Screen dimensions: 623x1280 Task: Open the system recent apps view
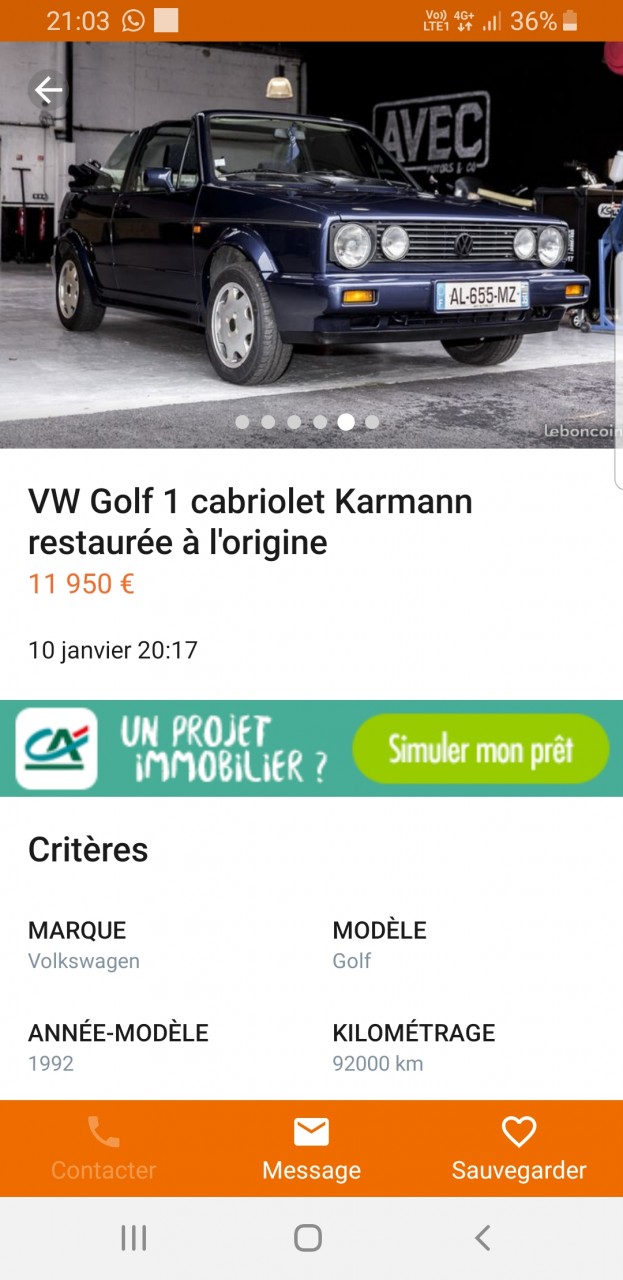pyautogui.click(x=134, y=1238)
